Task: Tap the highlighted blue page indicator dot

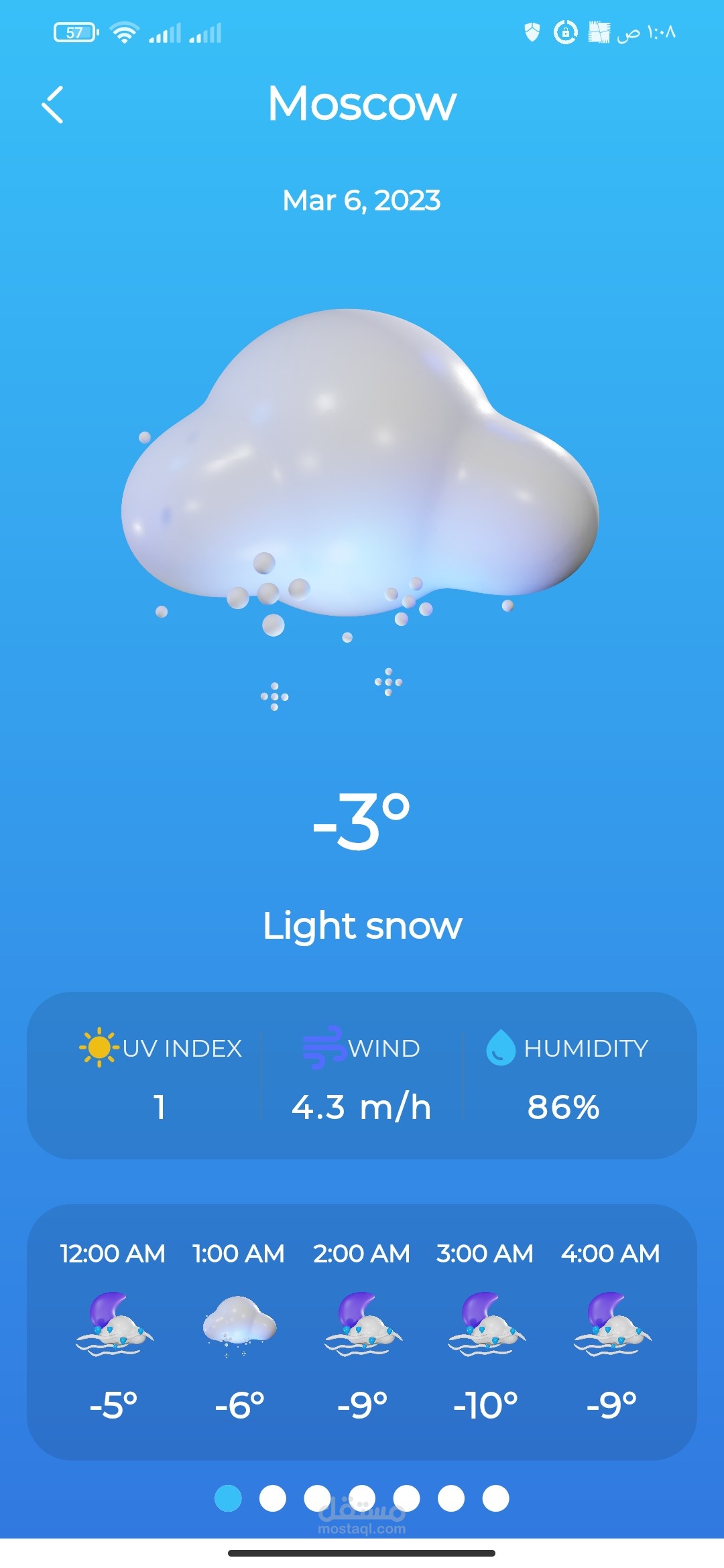Action: pyautogui.click(x=228, y=1498)
